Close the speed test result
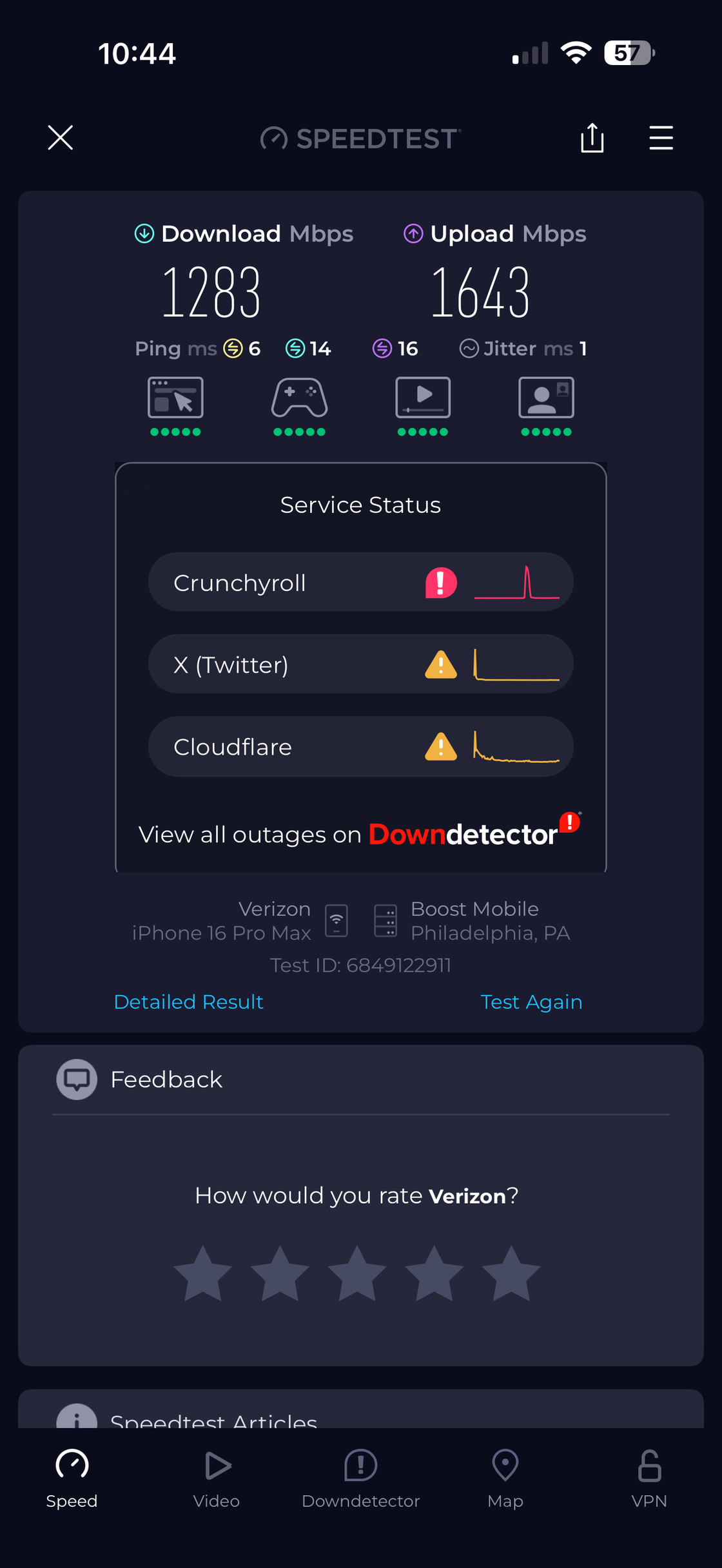Viewport: 722px width, 1568px height. (61, 138)
